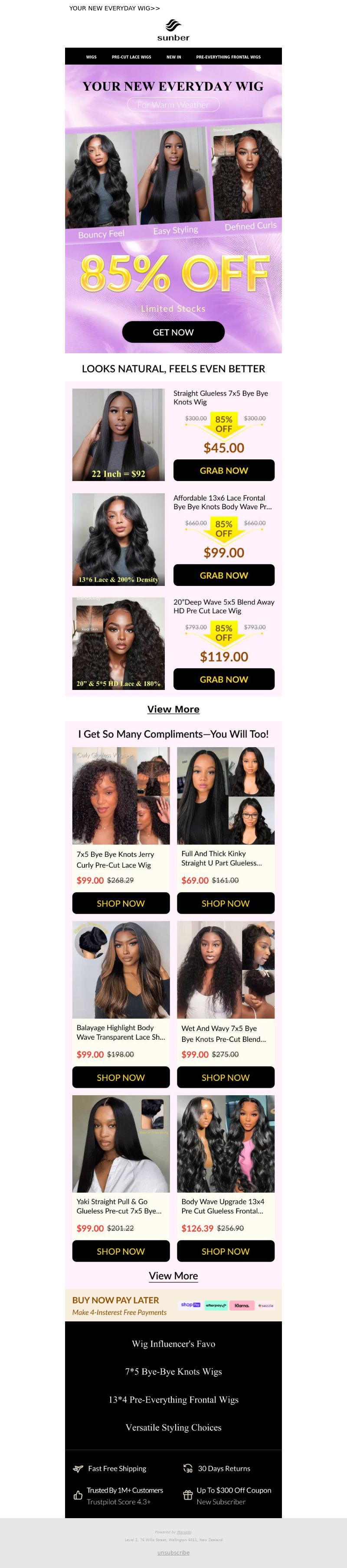This screenshot has height=1568, width=347.
Task: Tap the GET NOW banner button
Action: pos(173,332)
